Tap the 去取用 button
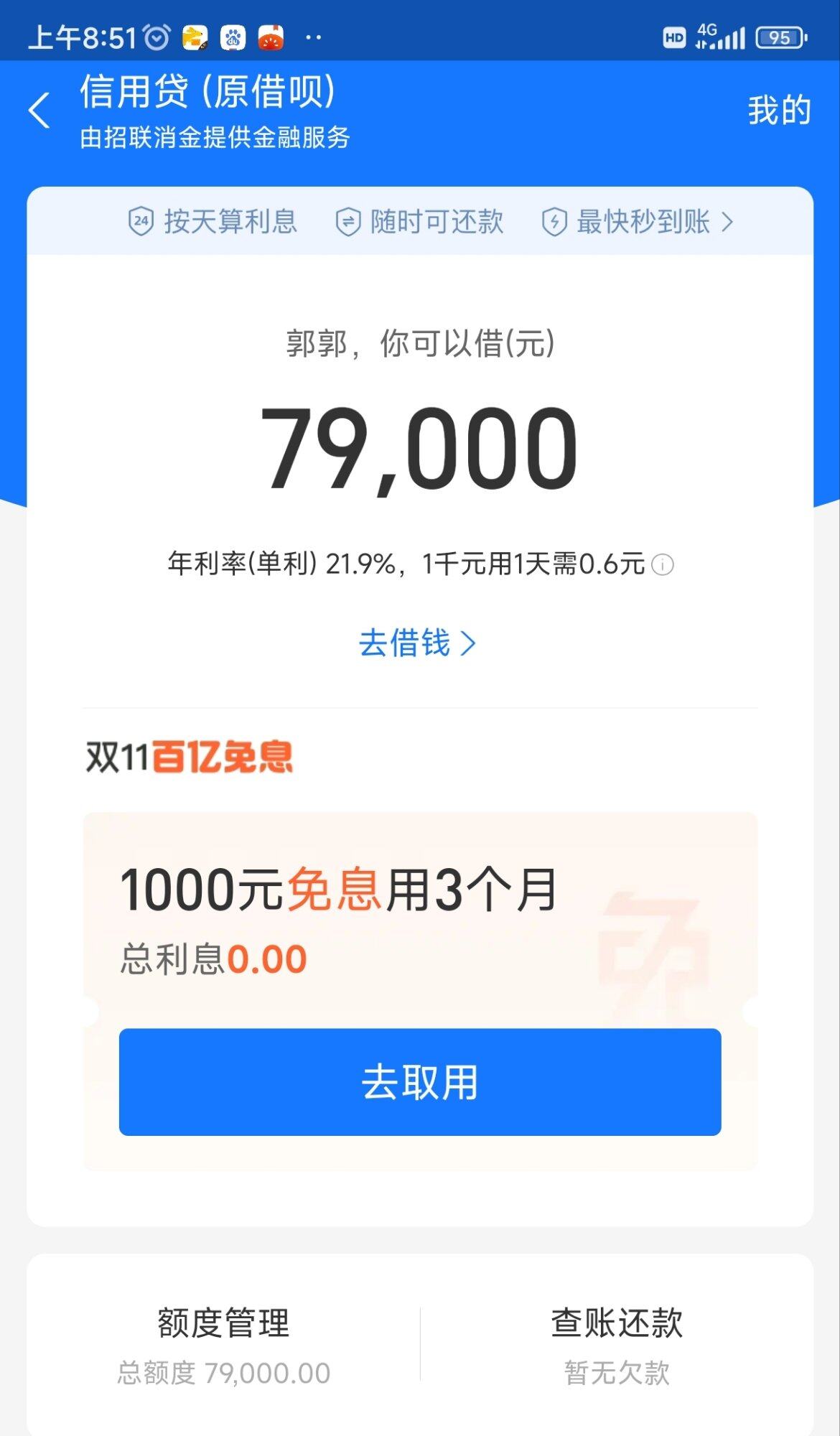This screenshot has height=1436, width=840. pyautogui.click(x=420, y=1081)
